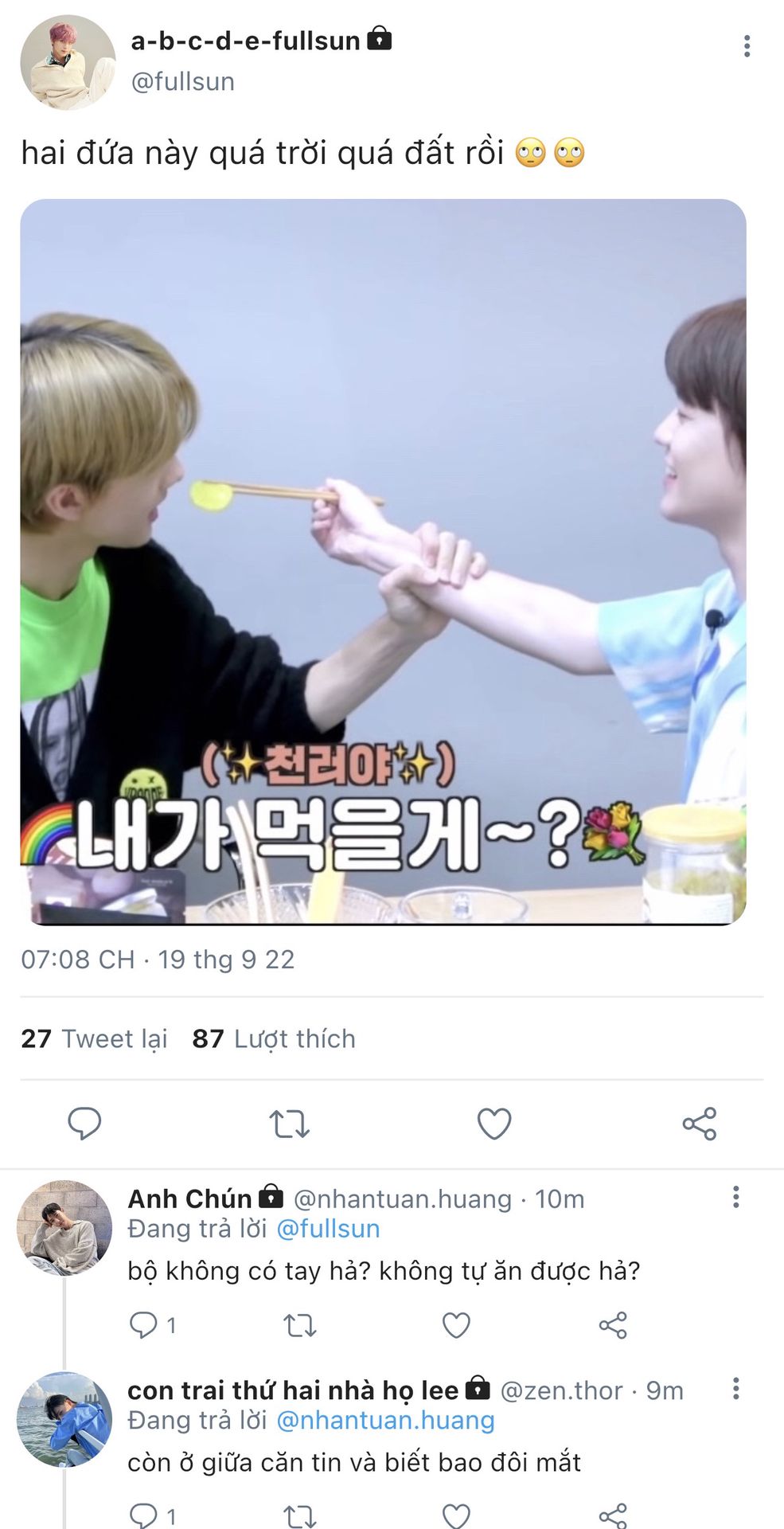Open a-b-c-d-e-fullsun's profile picture
Screen dimensions: 784x1529
(x=68, y=62)
